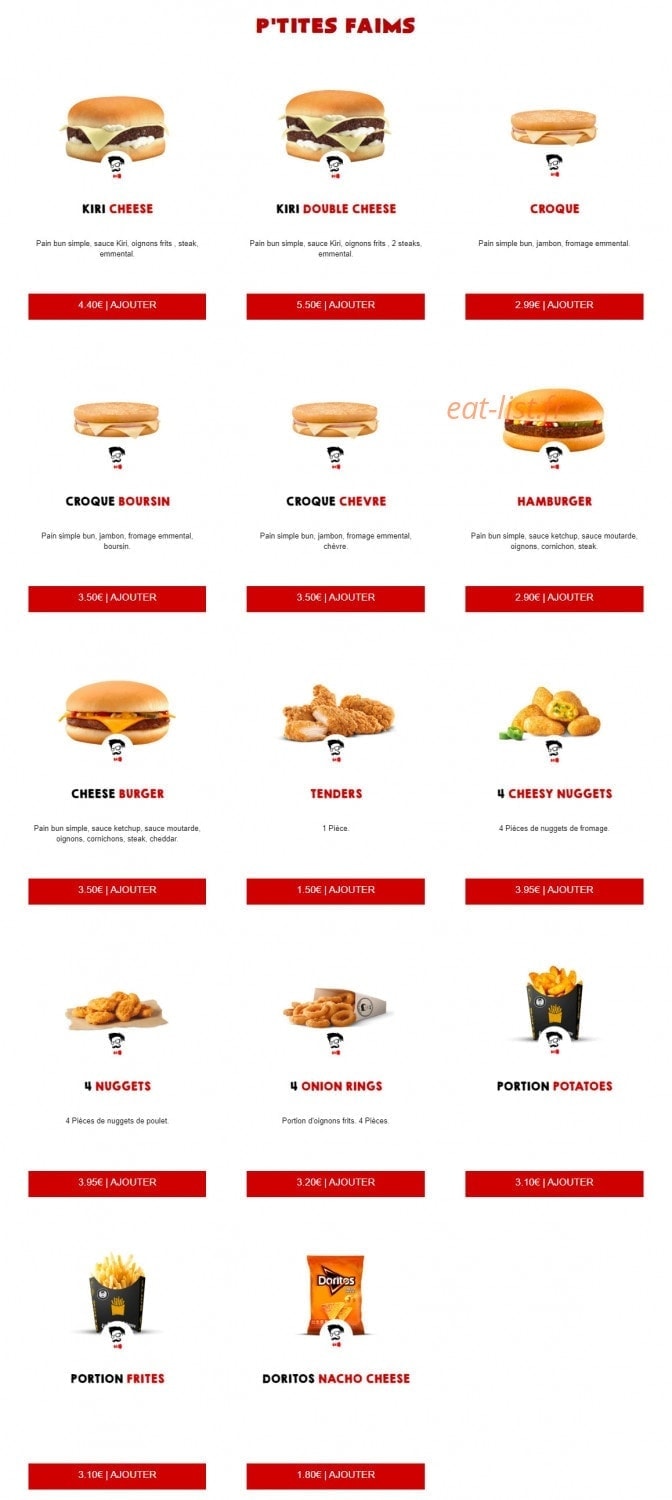Add 4 Cheesy Nuggets to the order
672x1500 pixels.
click(x=554, y=890)
